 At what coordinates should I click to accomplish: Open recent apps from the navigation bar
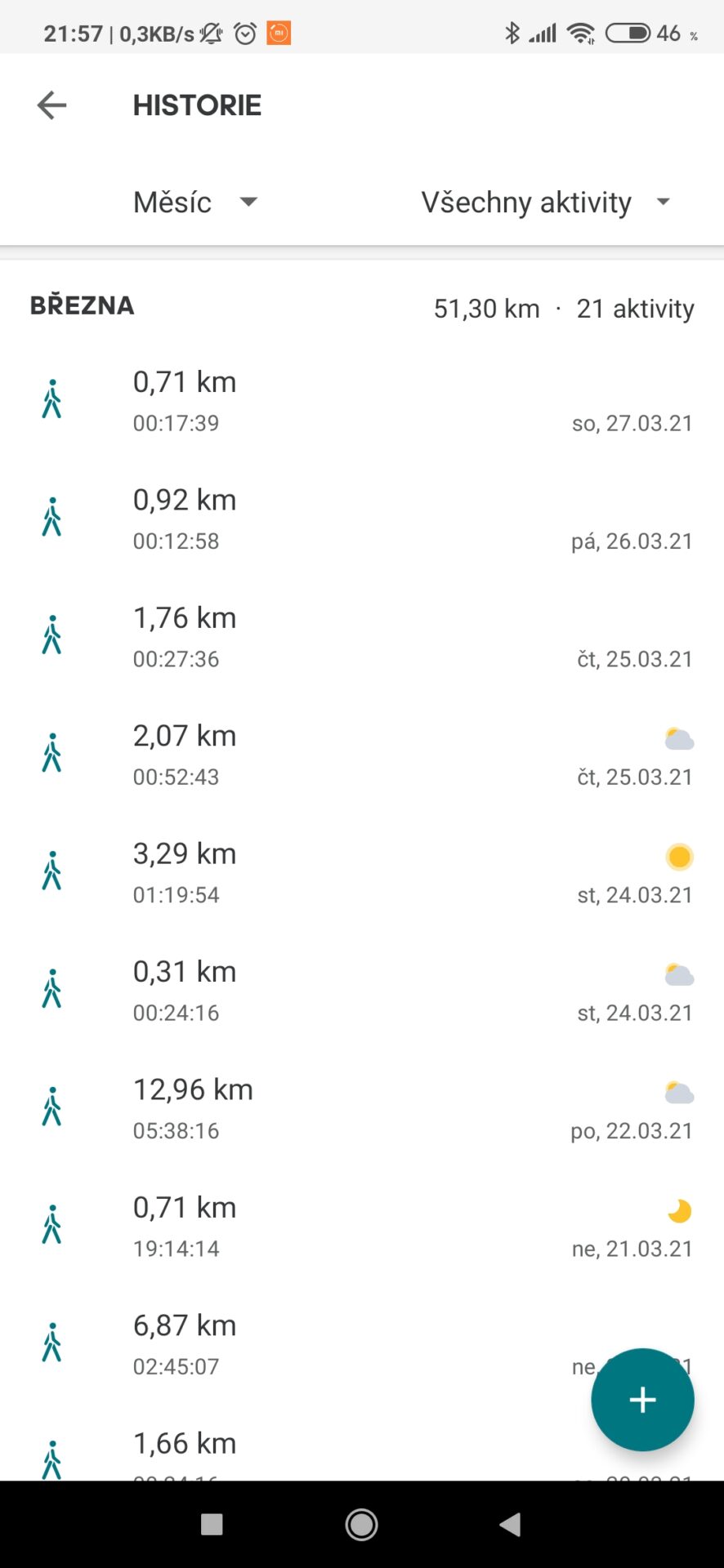[212, 1524]
